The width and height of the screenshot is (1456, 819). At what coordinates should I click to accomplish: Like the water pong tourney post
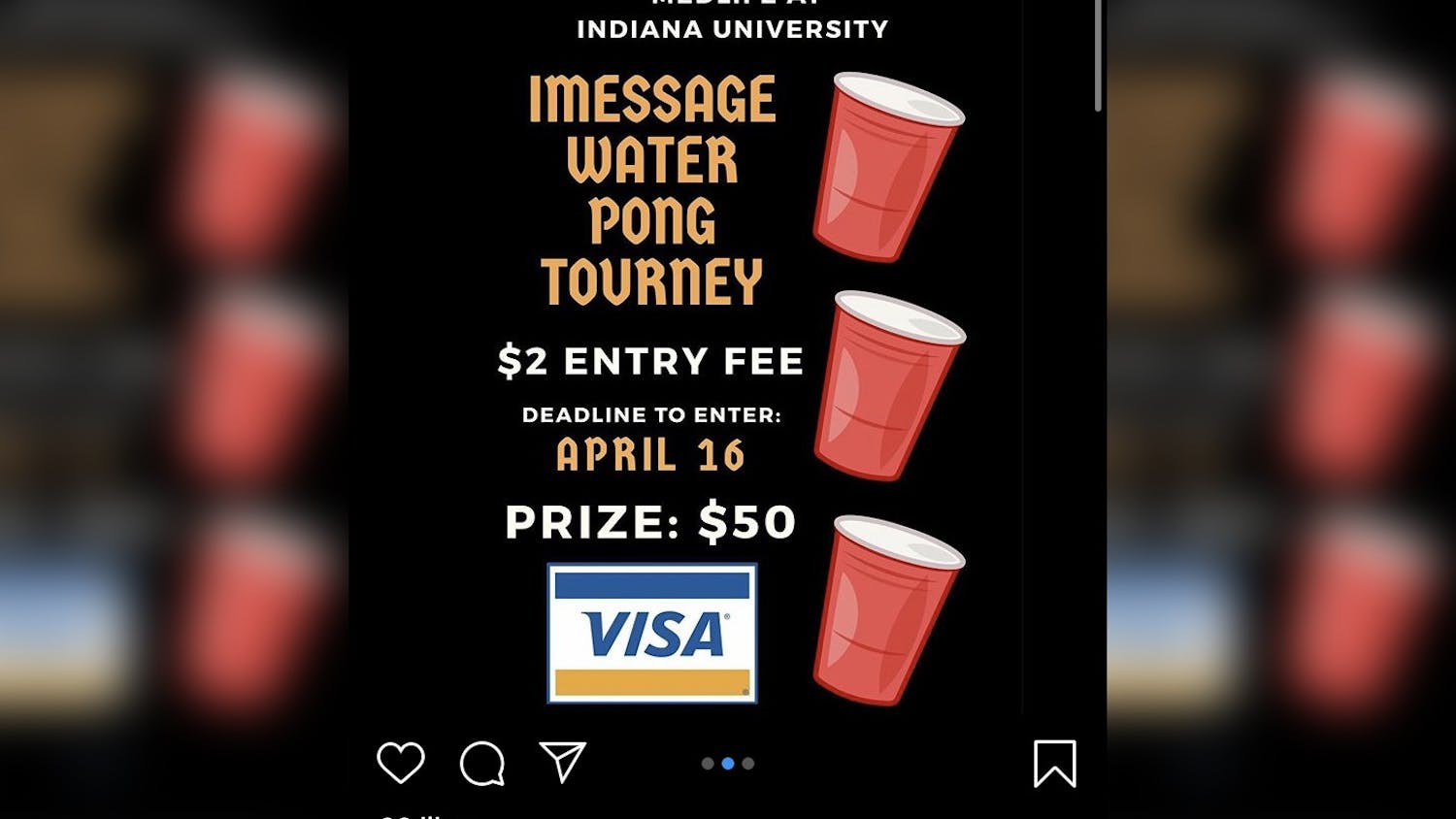pos(401,763)
